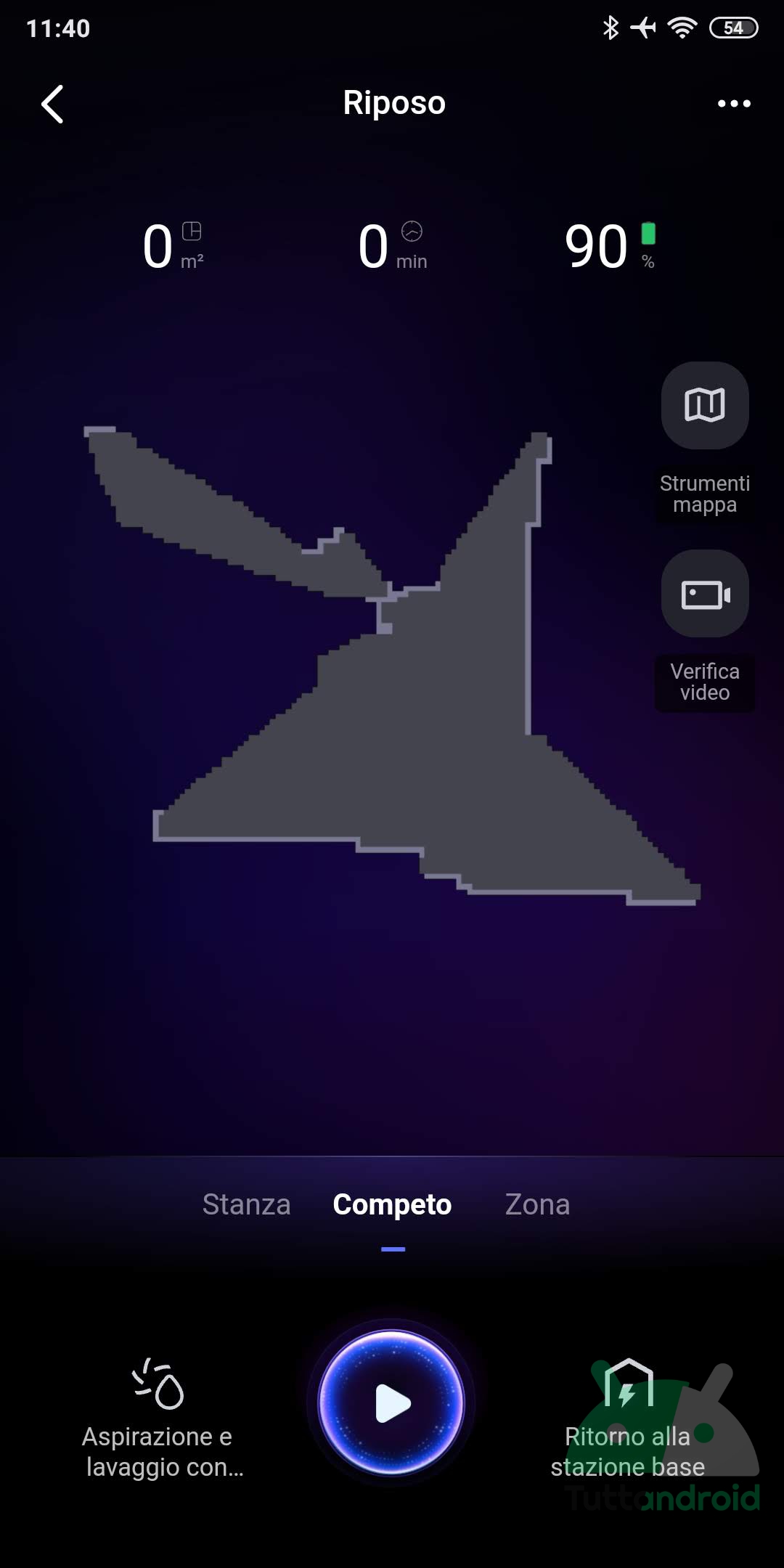Open Verifica video camera view
The width and height of the screenshot is (784, 1568).
click(704, 595)
